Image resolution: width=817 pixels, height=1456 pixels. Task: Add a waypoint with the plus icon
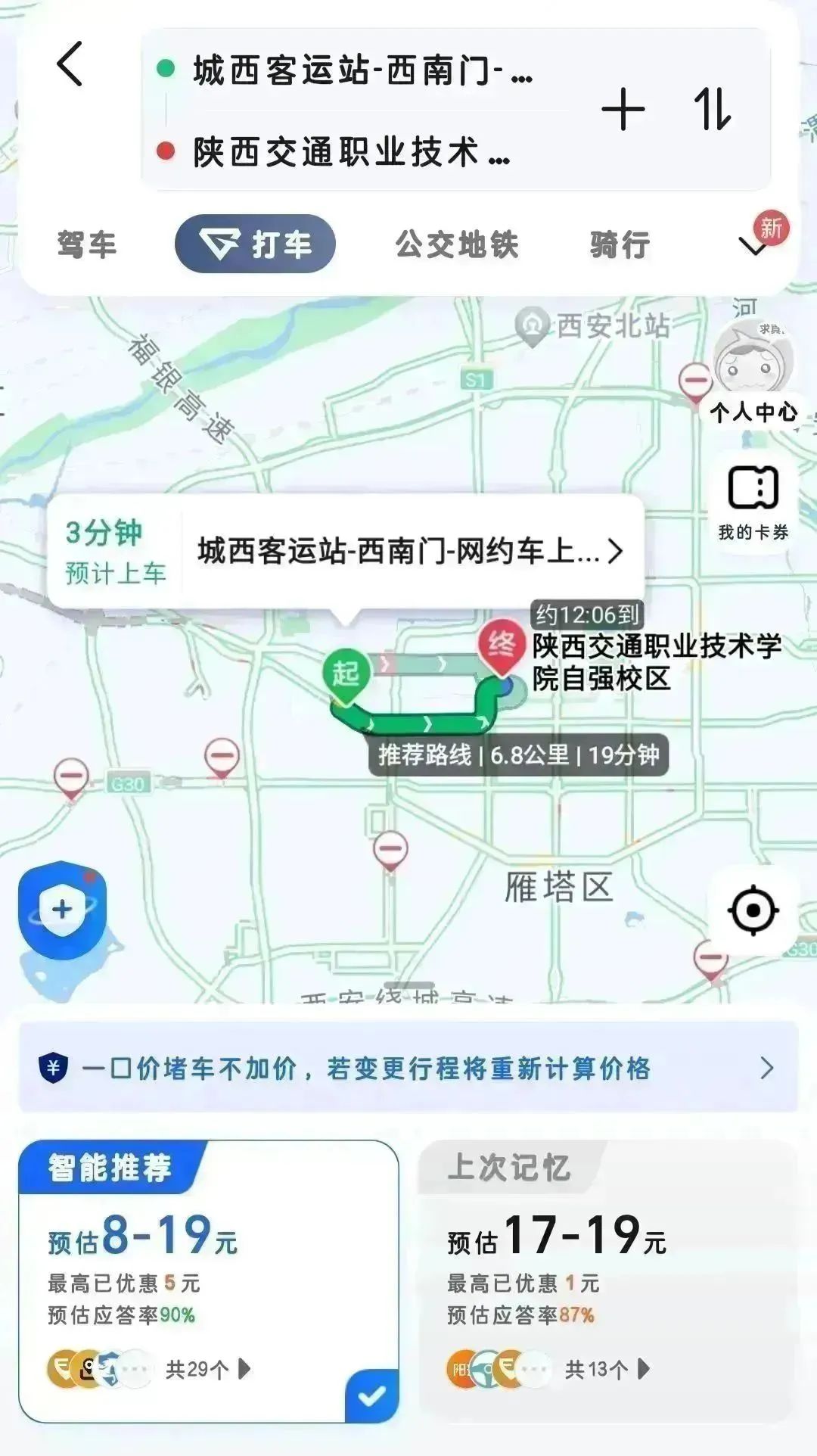coord(623,110)
